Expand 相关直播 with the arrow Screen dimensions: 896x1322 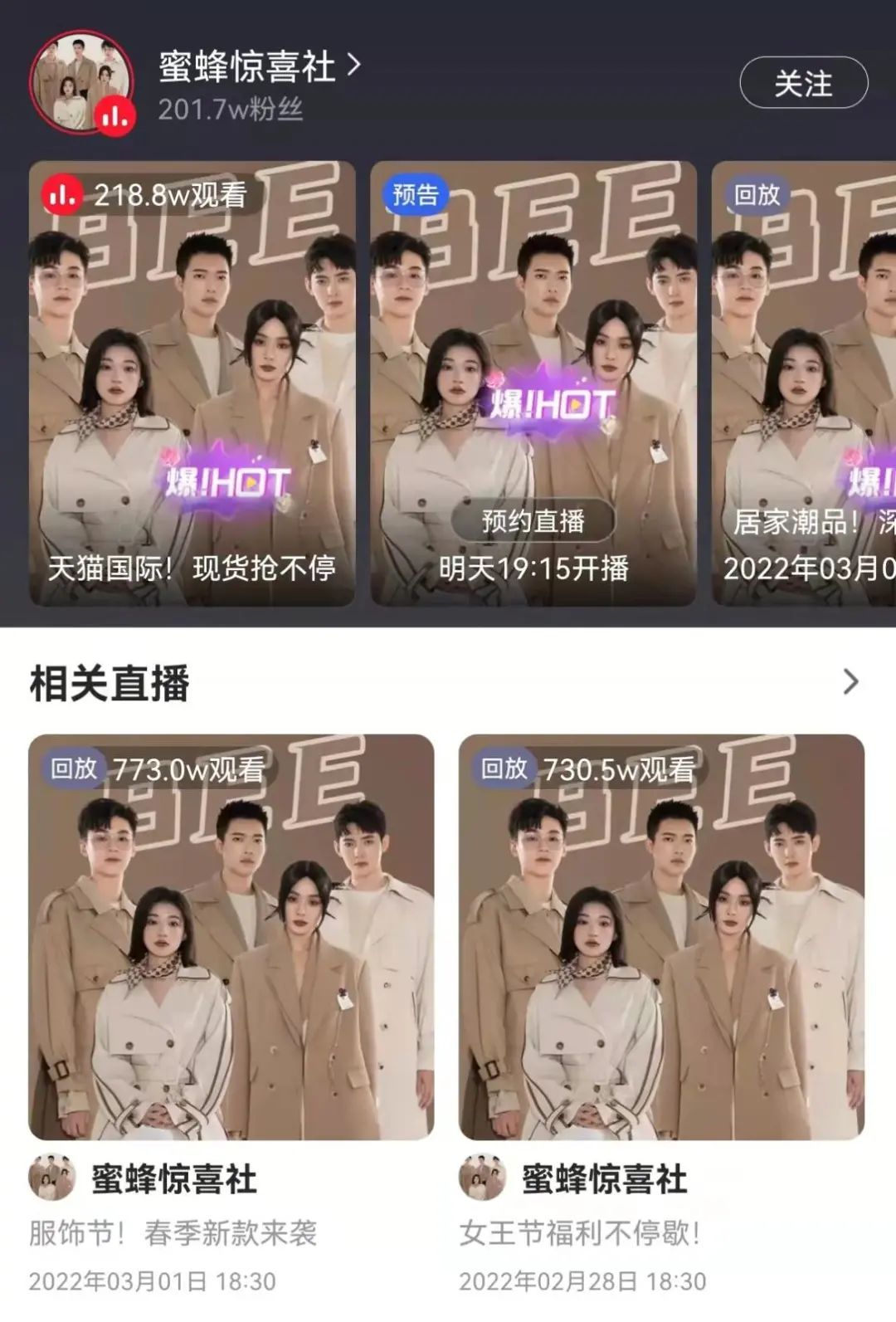point(850,682)
